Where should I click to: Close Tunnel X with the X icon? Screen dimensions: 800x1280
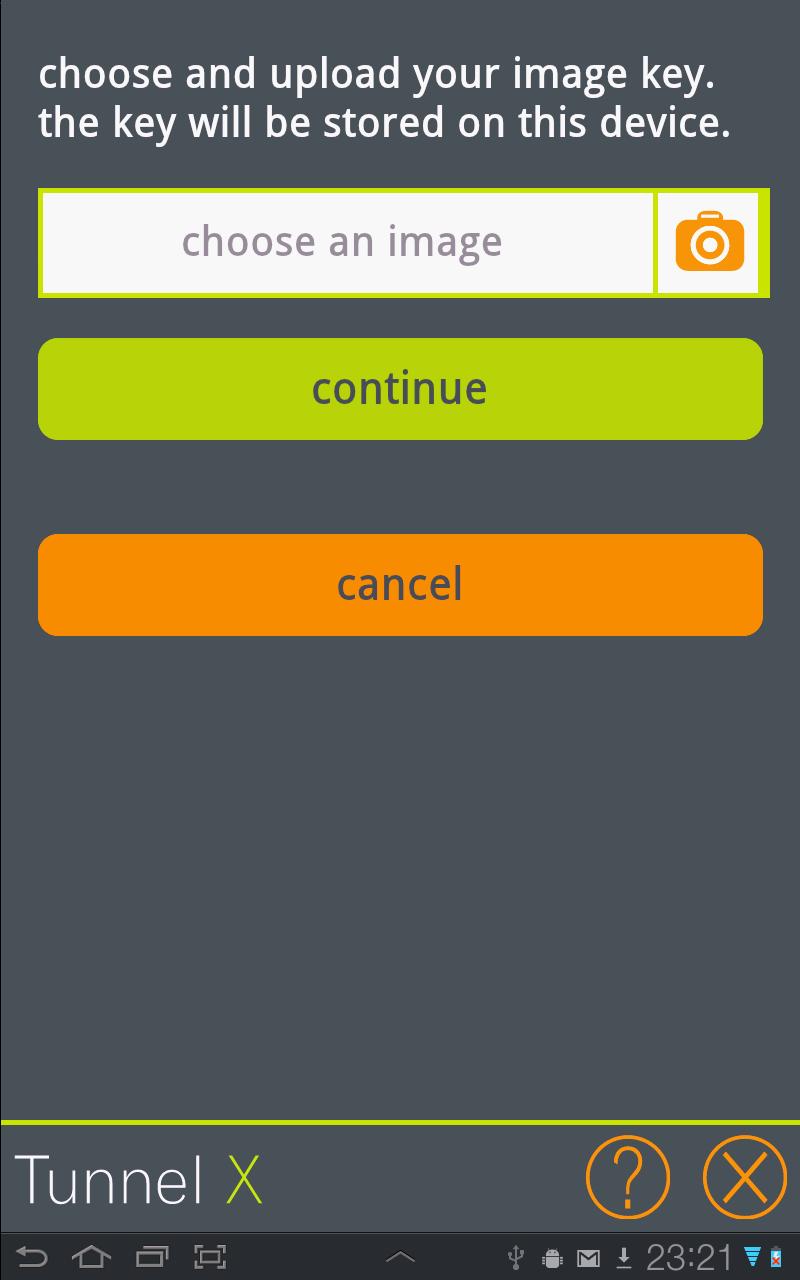click(x=745, y=1177)
